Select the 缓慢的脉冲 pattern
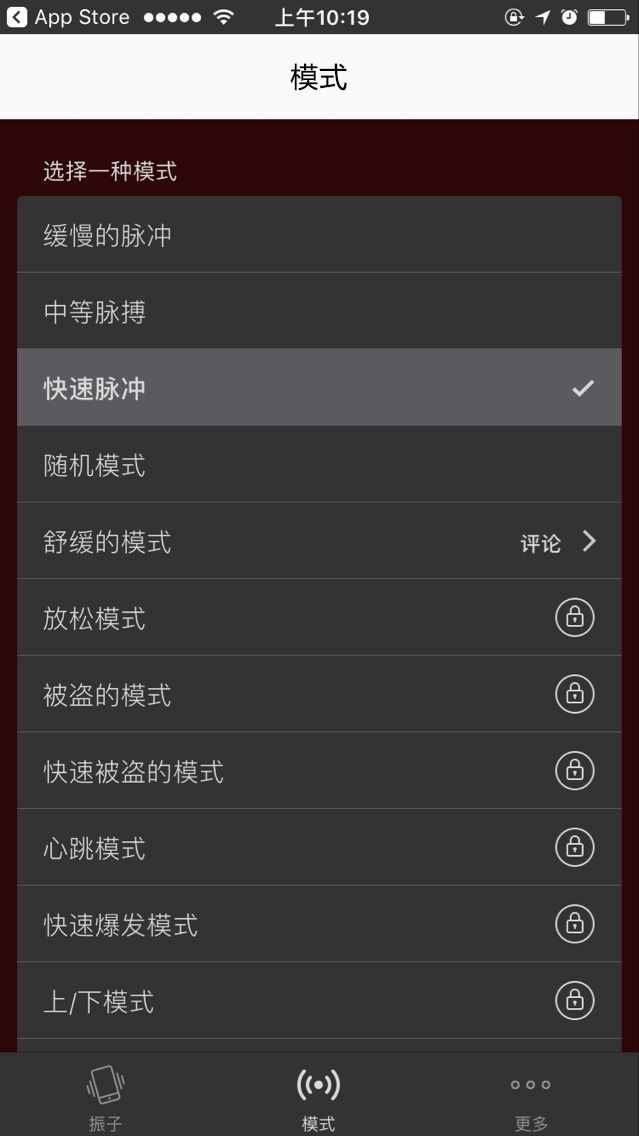 click(319, 235)
